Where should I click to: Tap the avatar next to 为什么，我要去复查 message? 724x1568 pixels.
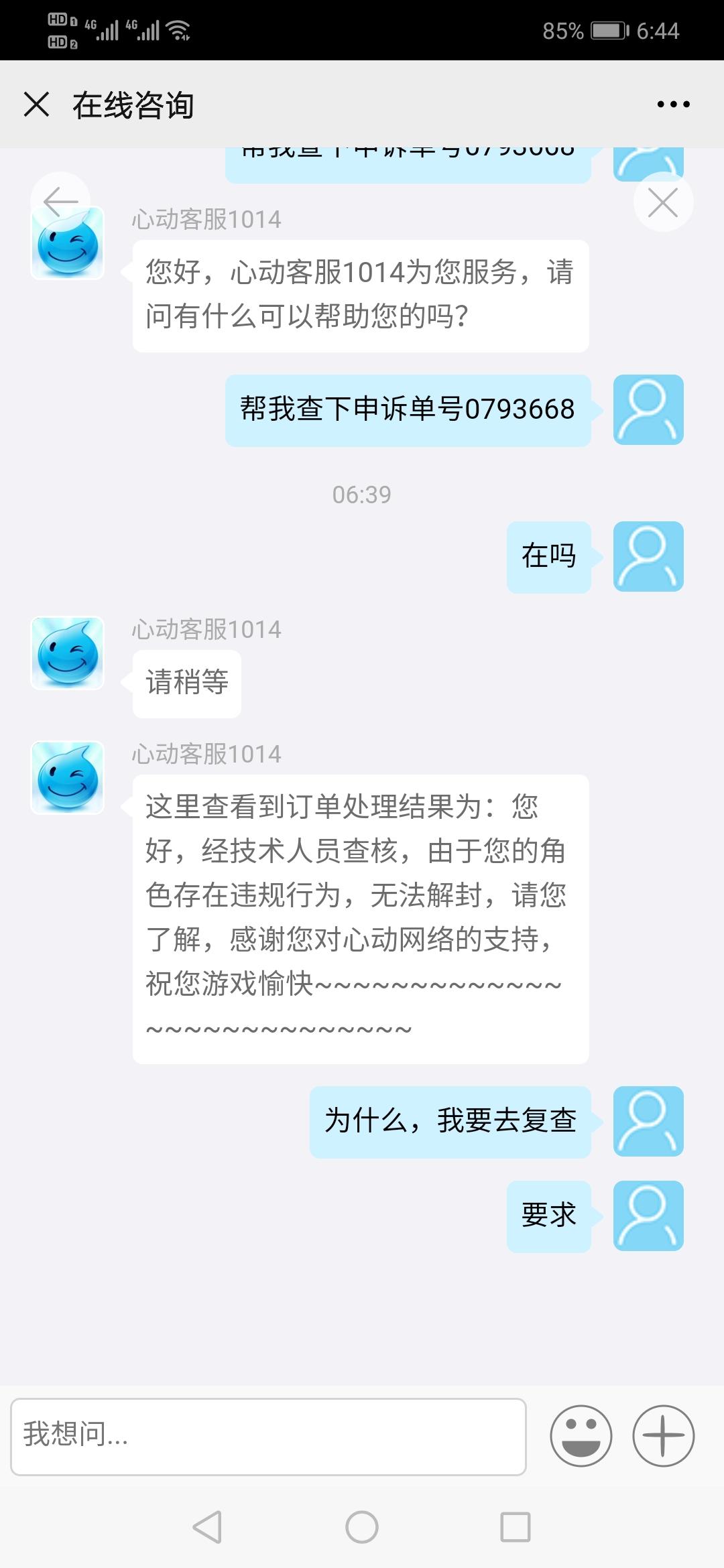pos(648,1122)
